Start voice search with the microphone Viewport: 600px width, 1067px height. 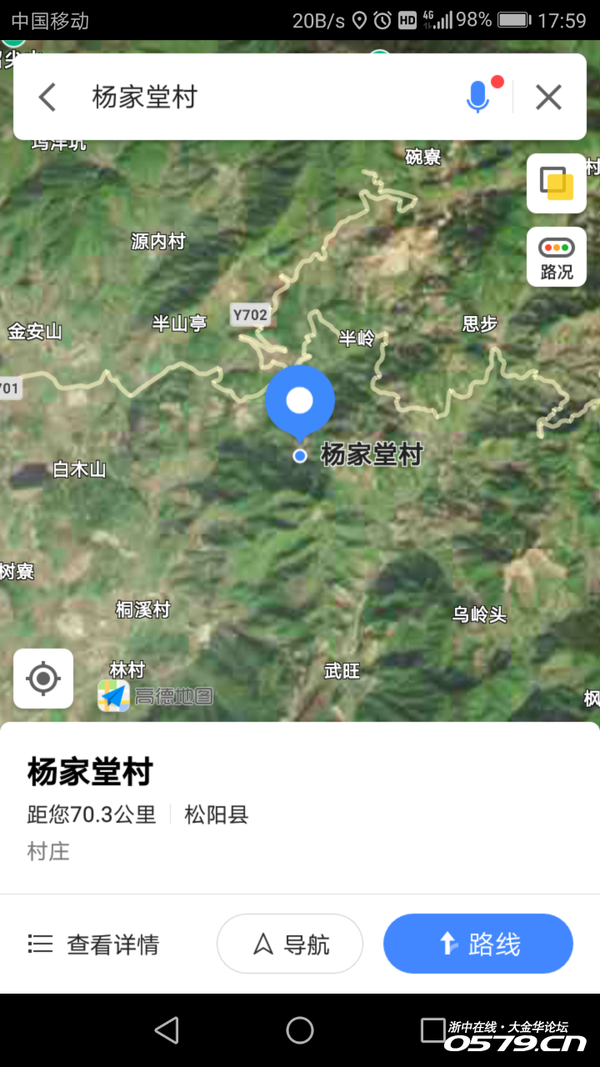(479, 97)
